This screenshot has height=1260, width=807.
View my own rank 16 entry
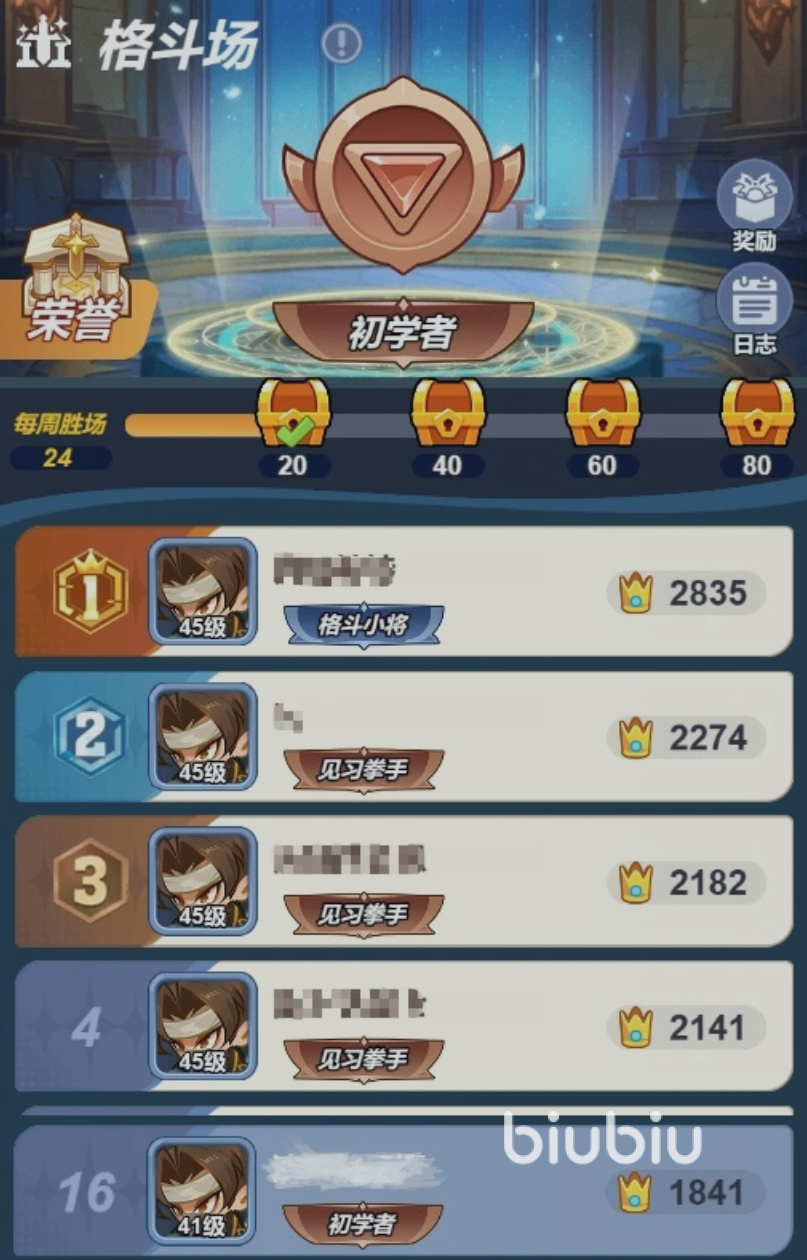click(x=404, y=1191)
